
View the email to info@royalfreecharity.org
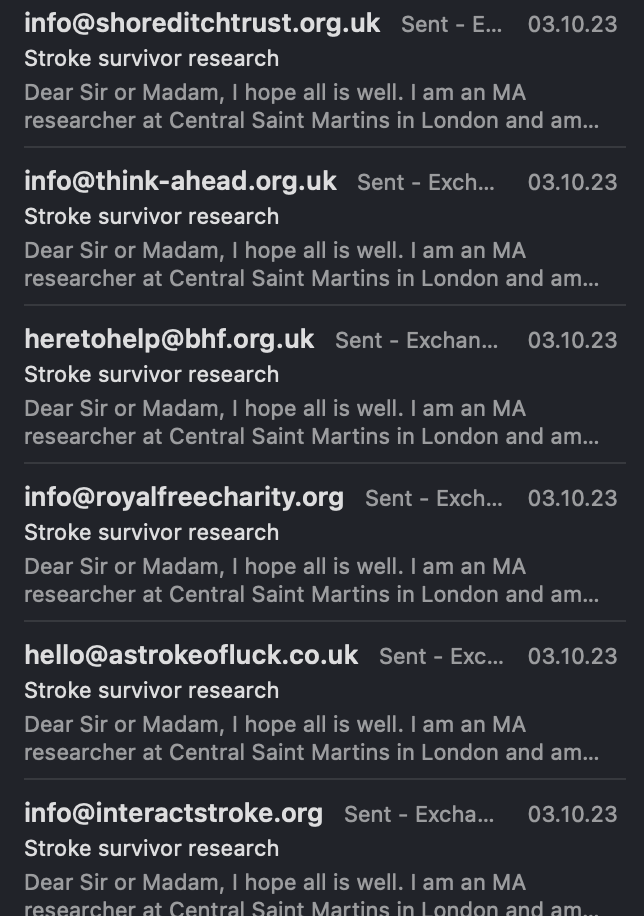coord(320,546)
